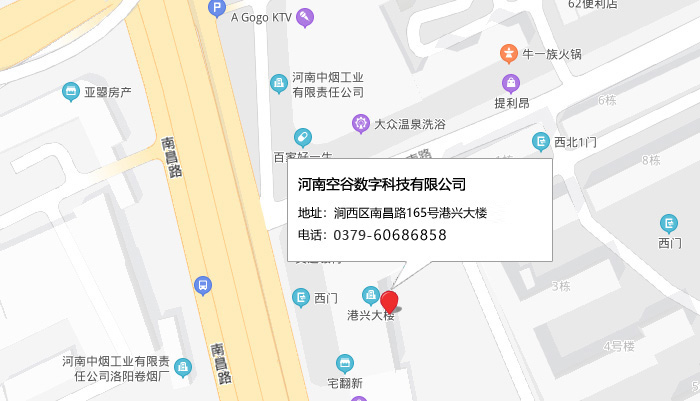Select the 西北1门 gate marker
This screenshot has width=700, height=401.
click(x=541, y=142)
